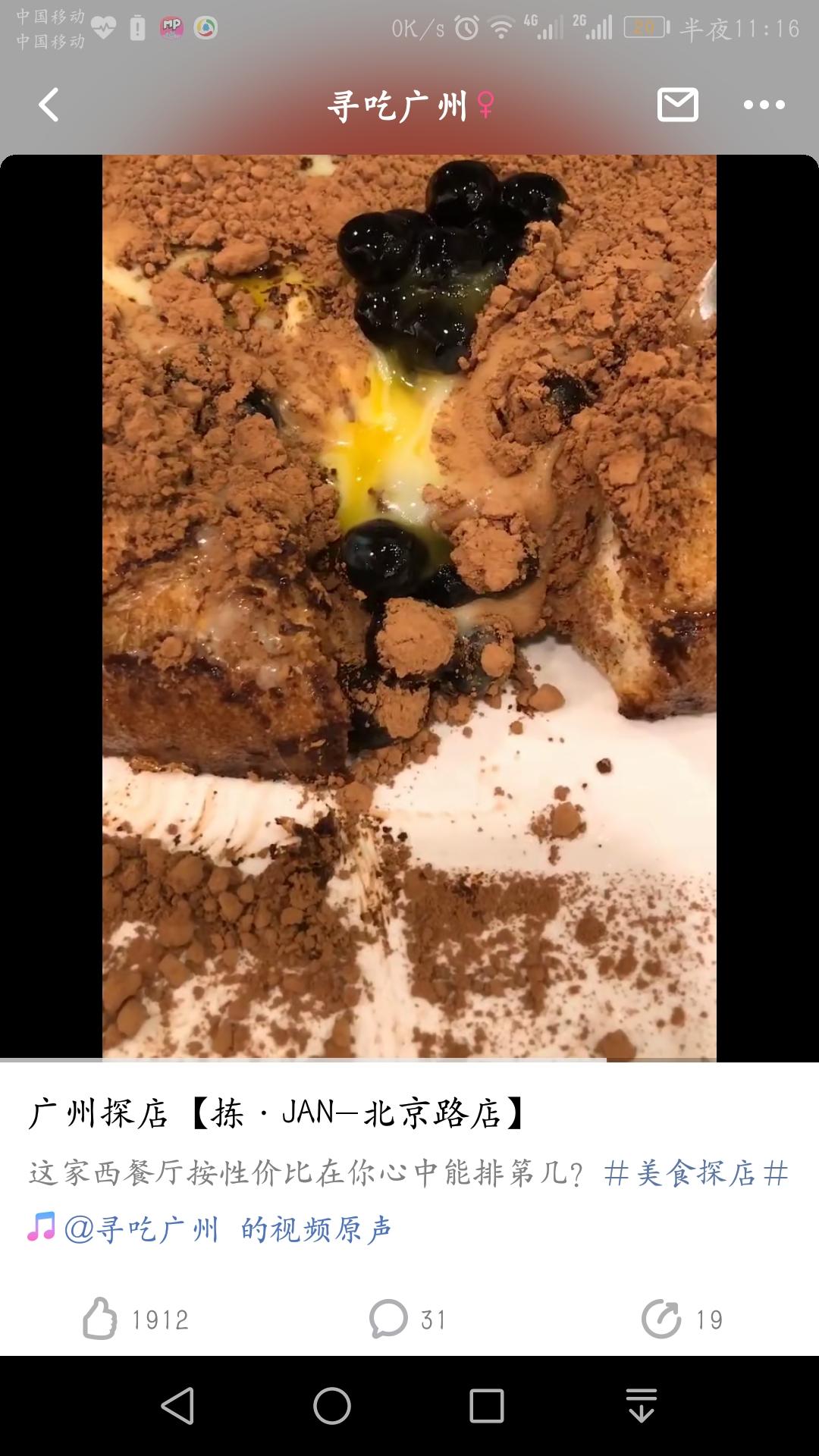Tap the Android back navigation triangle
Viewport: 819px width, 1456px height.
coord(177,1404)
